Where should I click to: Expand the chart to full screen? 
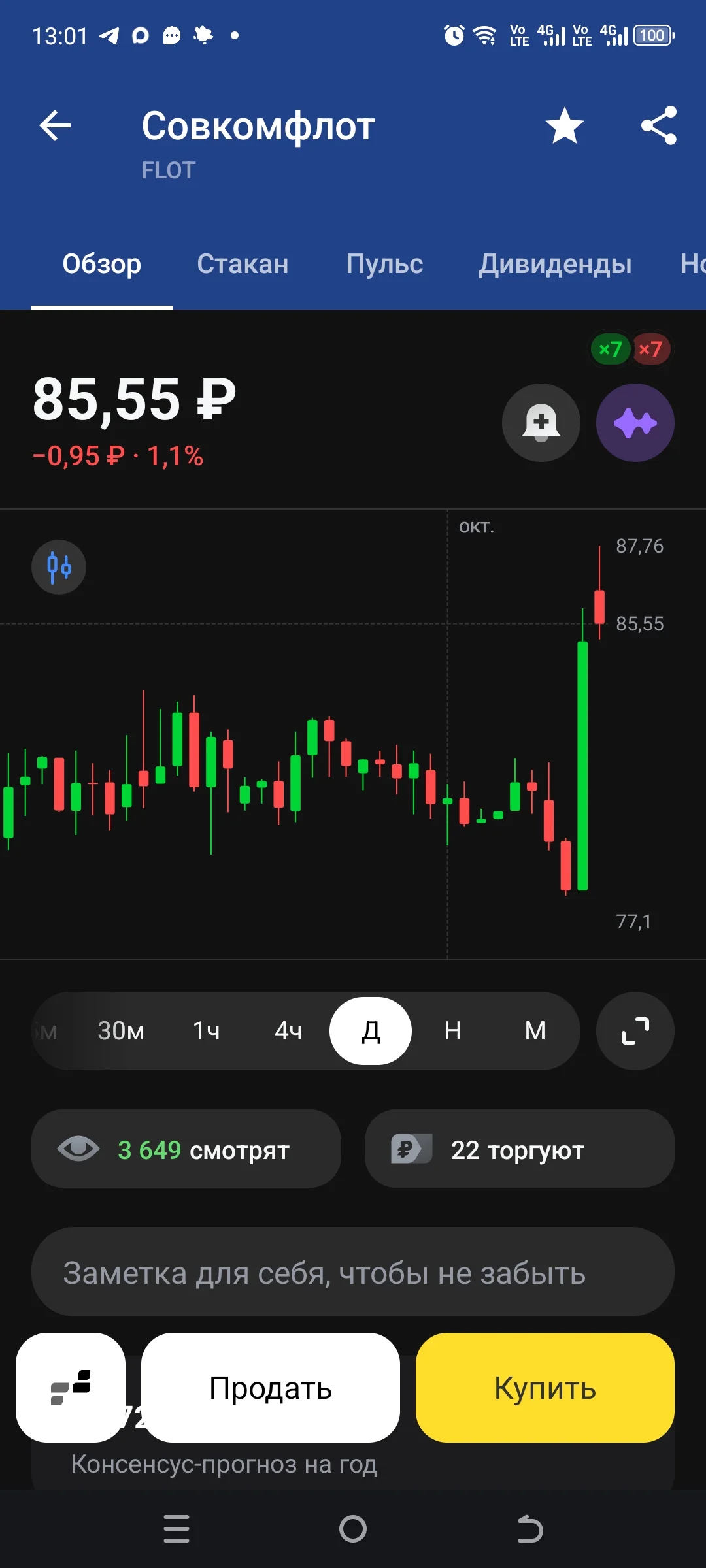click(x=635, y=1031)
